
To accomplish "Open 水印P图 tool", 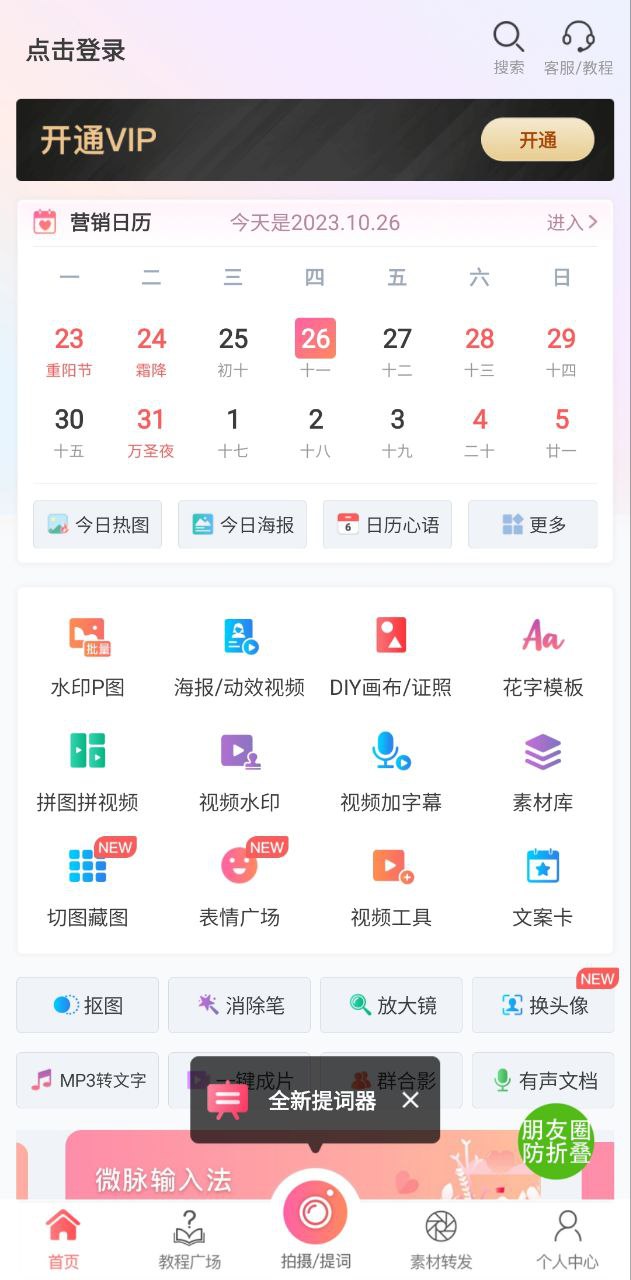I will (x=88, y=657).
